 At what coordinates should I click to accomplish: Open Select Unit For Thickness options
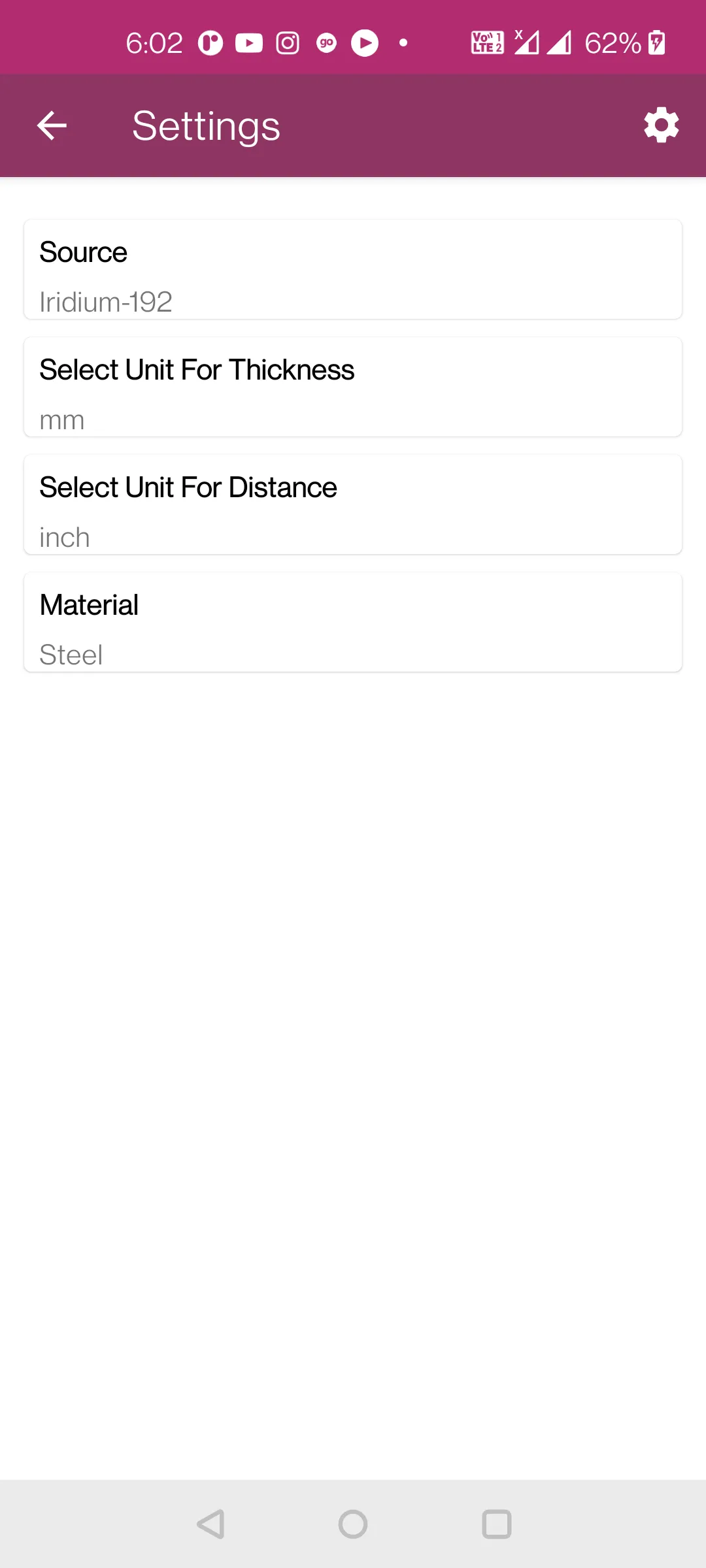click(x=353, y=387)
